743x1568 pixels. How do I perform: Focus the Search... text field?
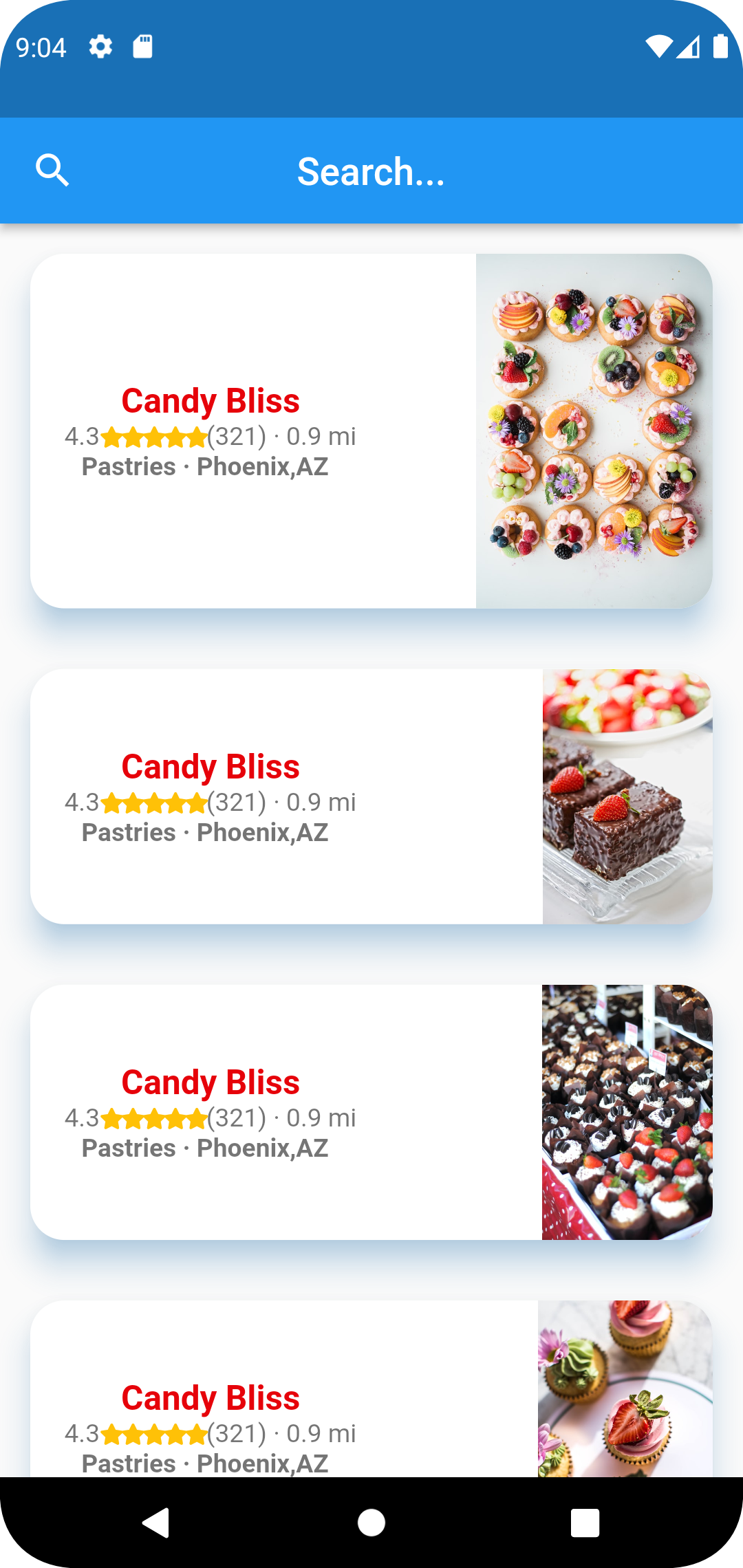pos(371,171)
